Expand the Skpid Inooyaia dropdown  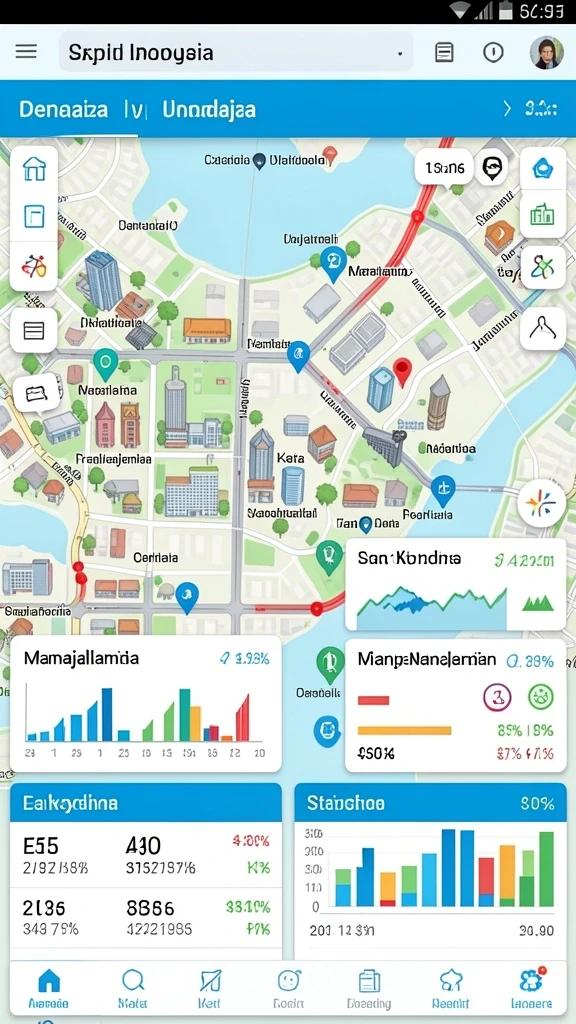click(x=236, y=52)
